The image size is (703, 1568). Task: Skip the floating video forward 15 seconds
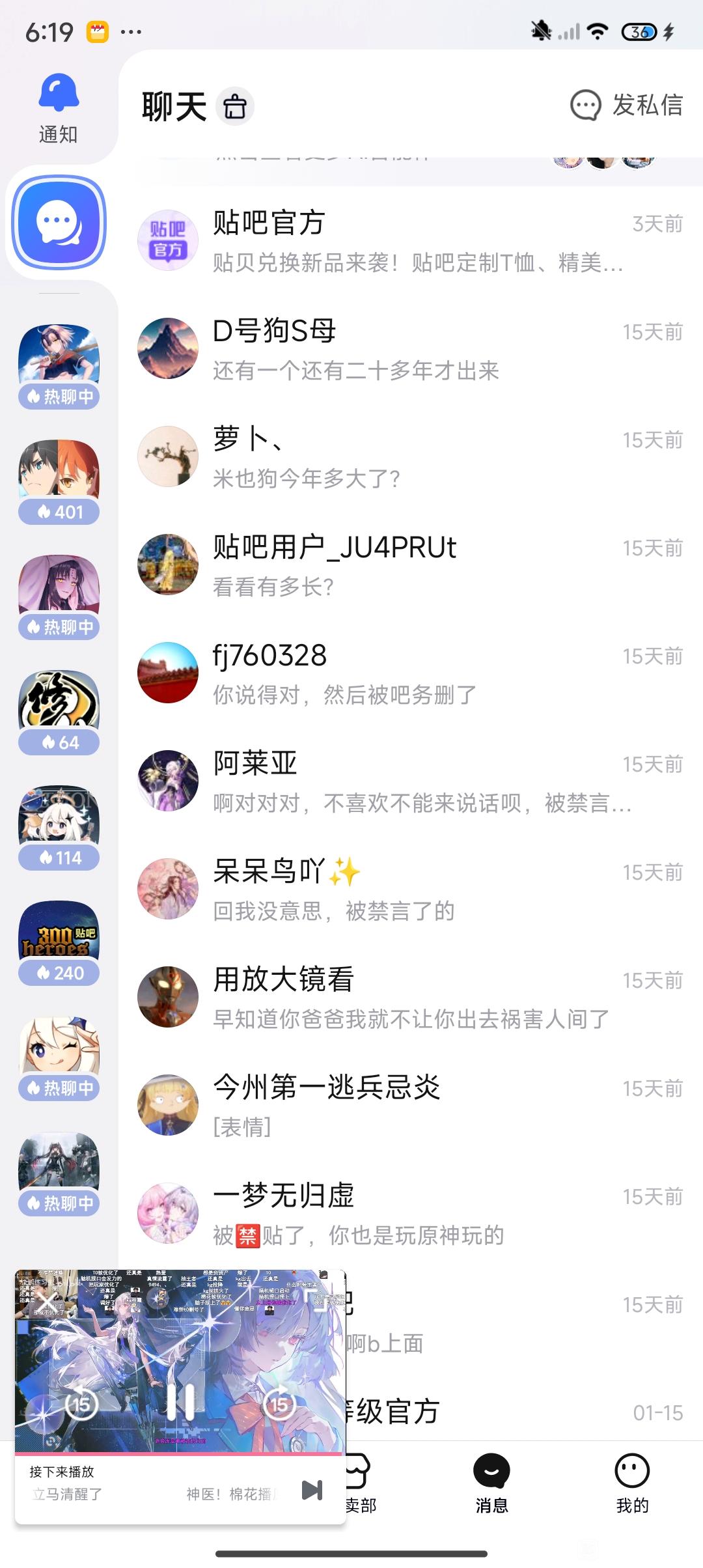279,1405
